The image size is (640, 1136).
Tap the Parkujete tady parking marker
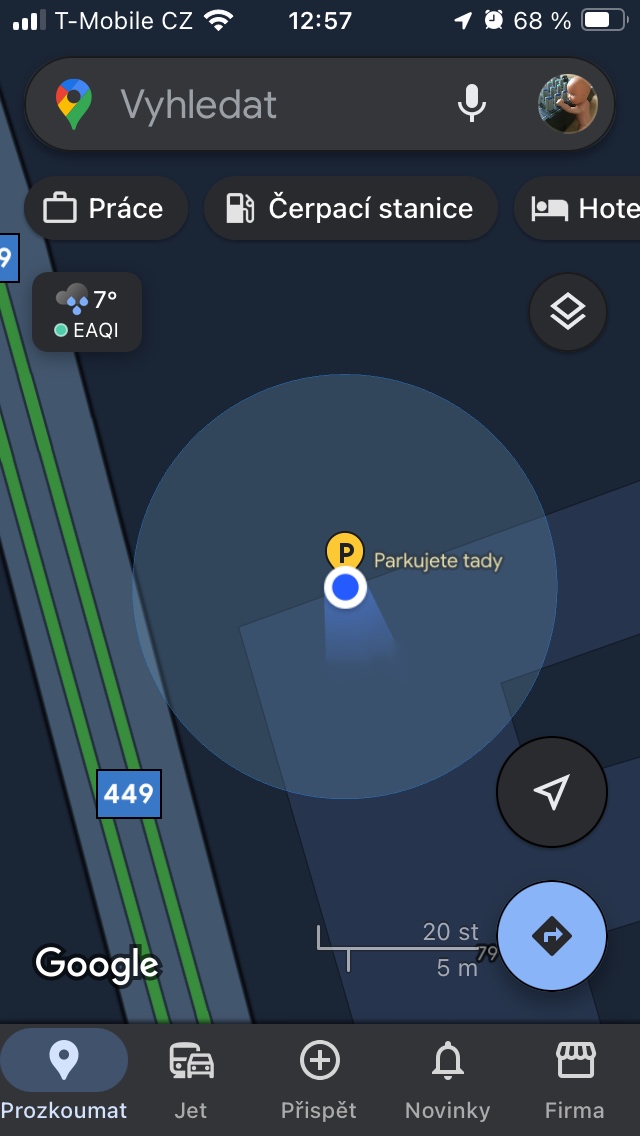(x=345, y=552)
